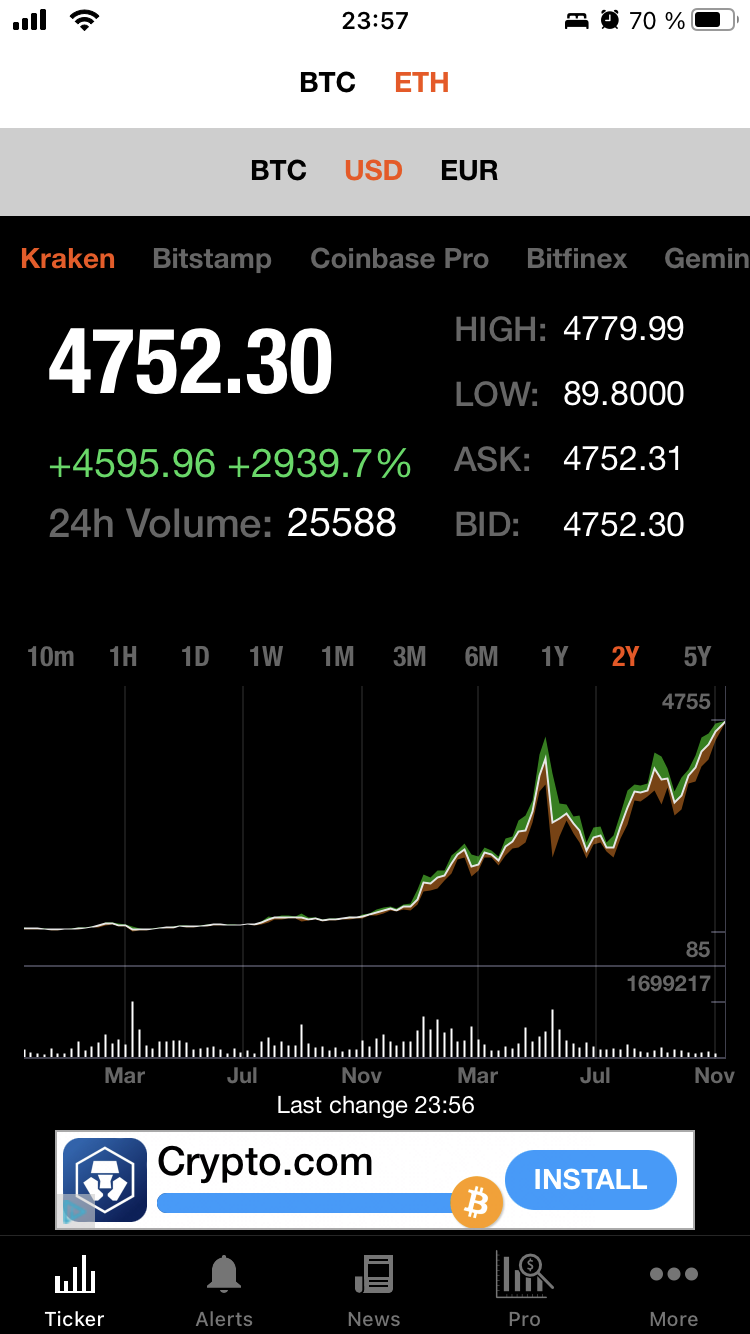
Task: Show the 10m chart range
Action: tap(50, 656)
